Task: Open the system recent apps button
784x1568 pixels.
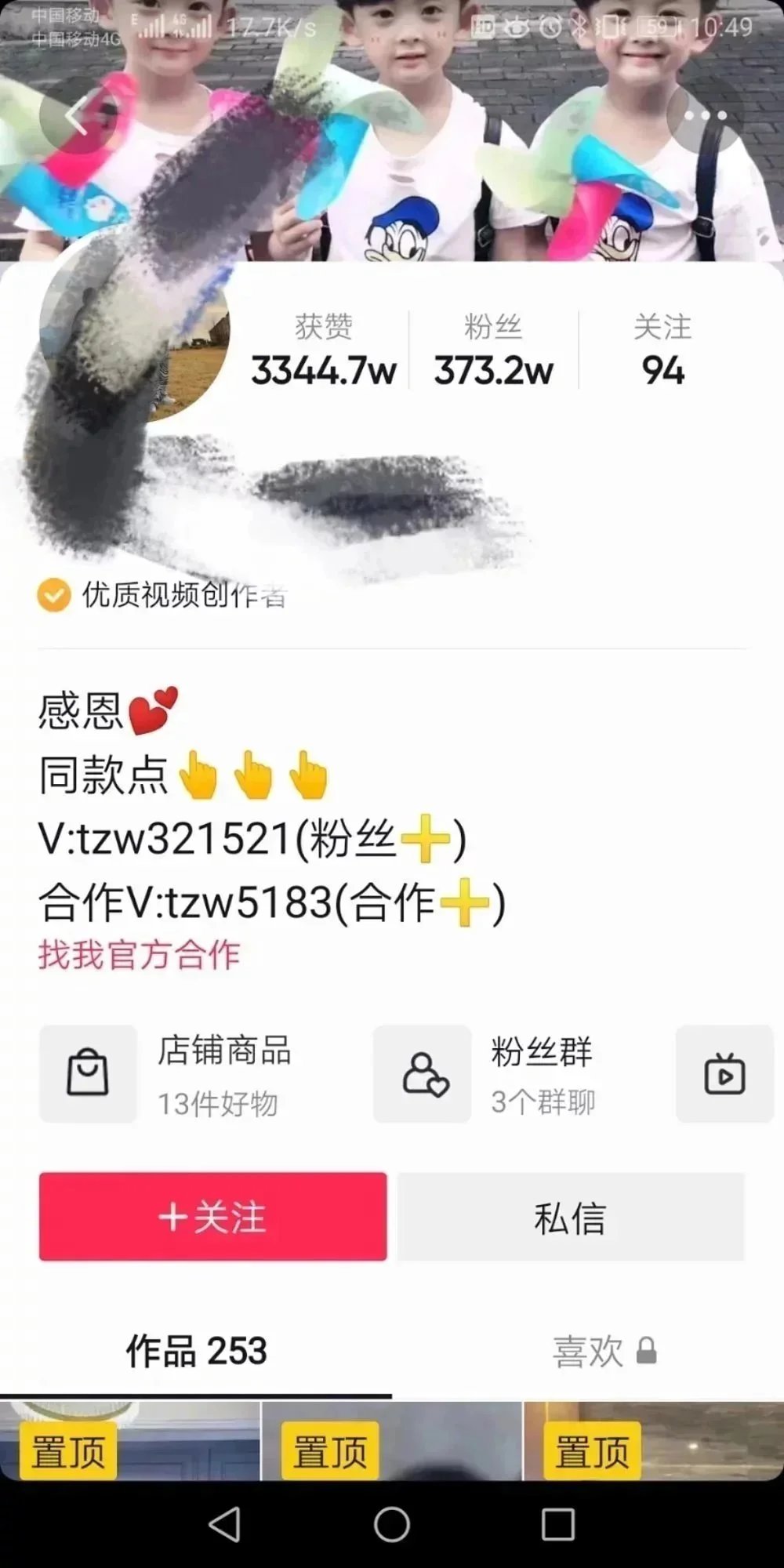Action: click(x=558, y=1525)
